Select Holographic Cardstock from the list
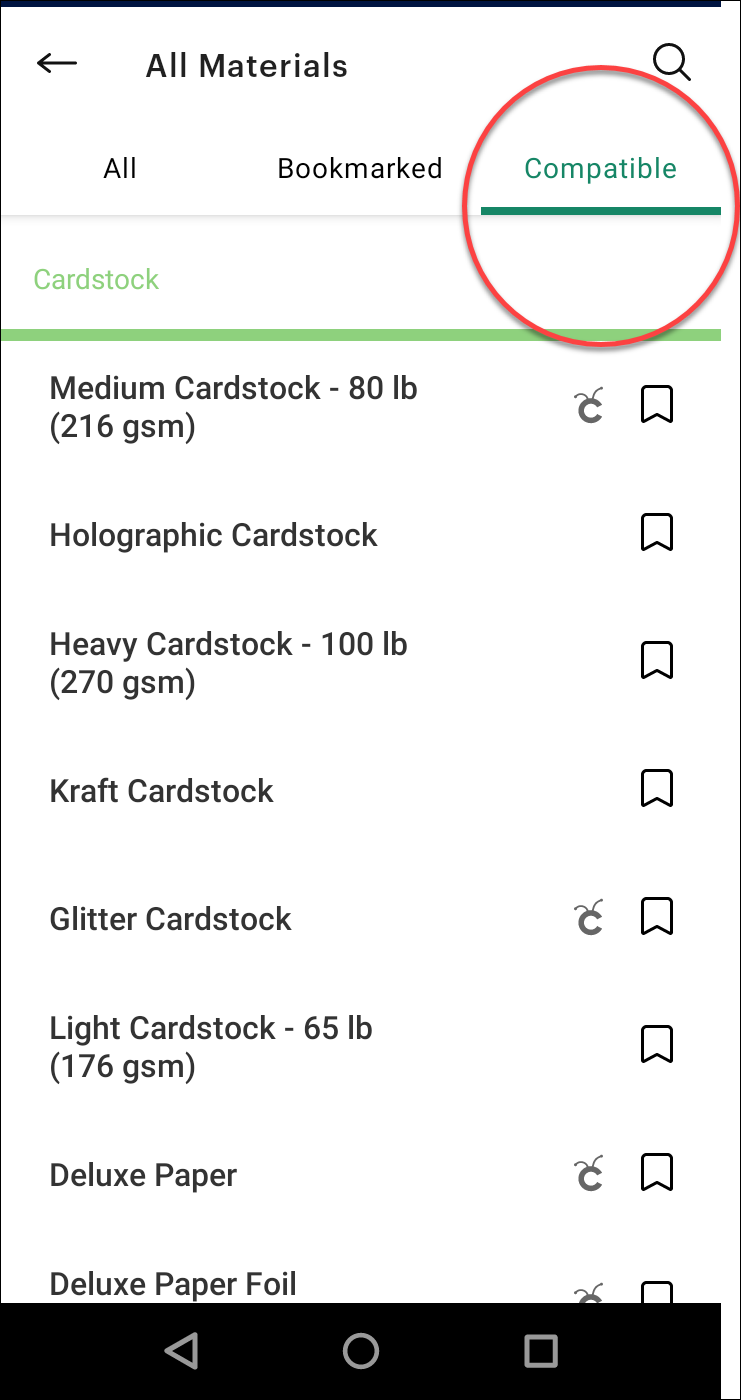The width and height of the screenshot is (741, 1400). [x=213, y=534]
